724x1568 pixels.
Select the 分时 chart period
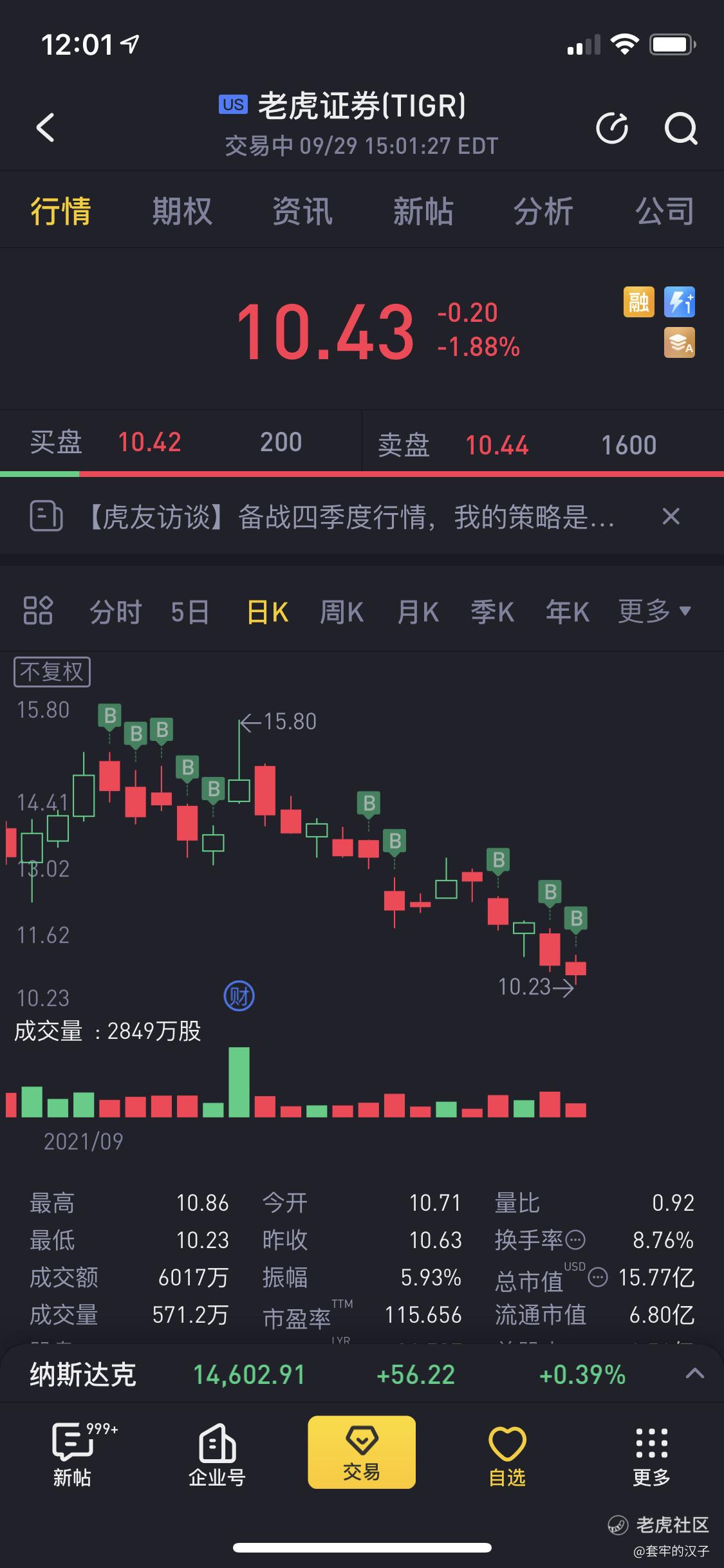(115, 611)
